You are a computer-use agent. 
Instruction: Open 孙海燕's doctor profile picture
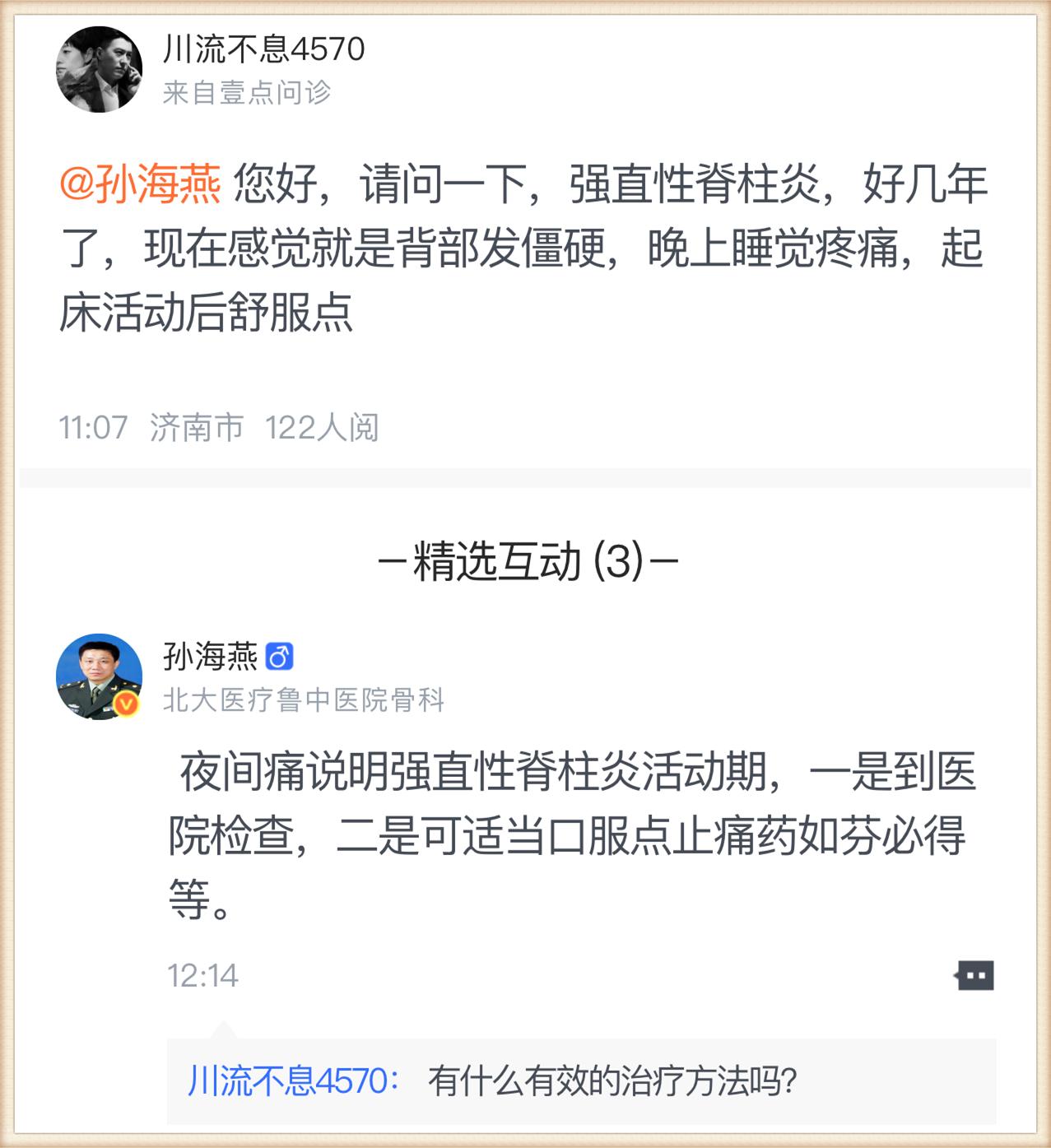[x=101, y=675]
